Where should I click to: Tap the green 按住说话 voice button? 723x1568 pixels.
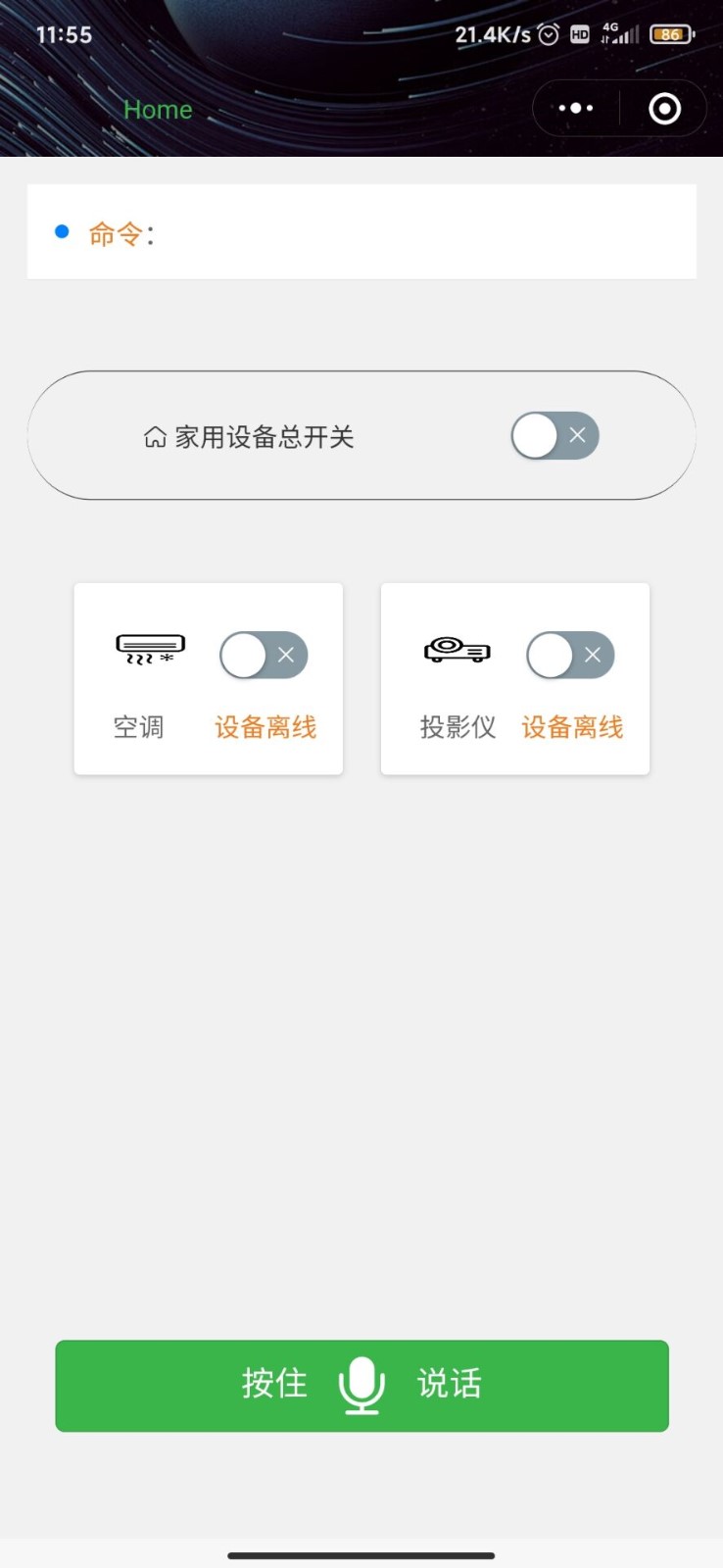coord(361,1386)
